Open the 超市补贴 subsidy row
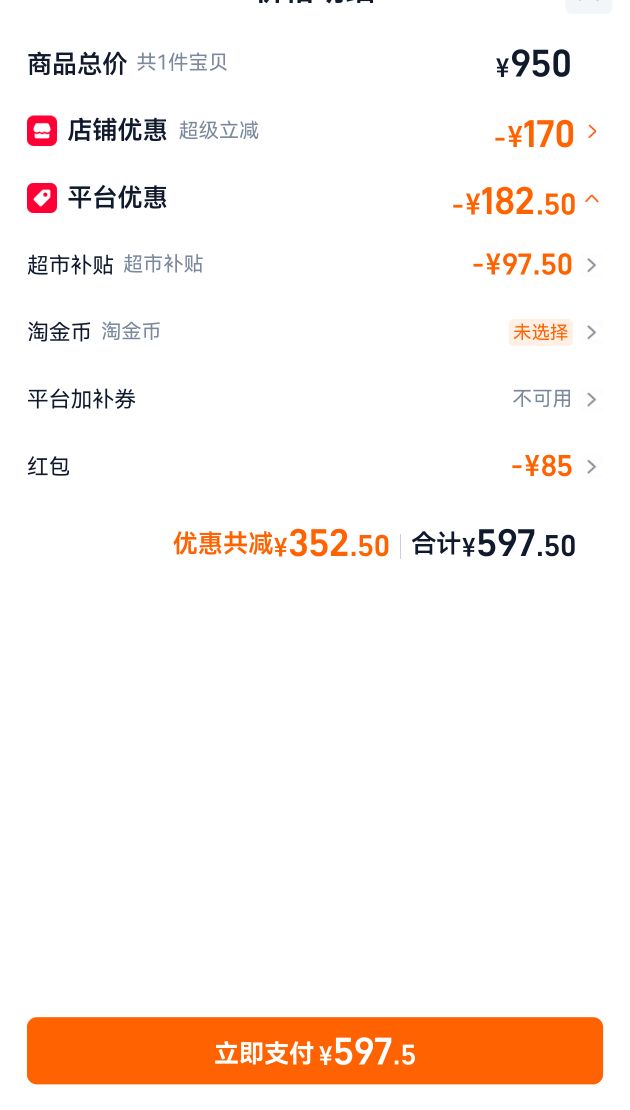This screenshot has width=630, height=1110. click(x=314, y=265)
